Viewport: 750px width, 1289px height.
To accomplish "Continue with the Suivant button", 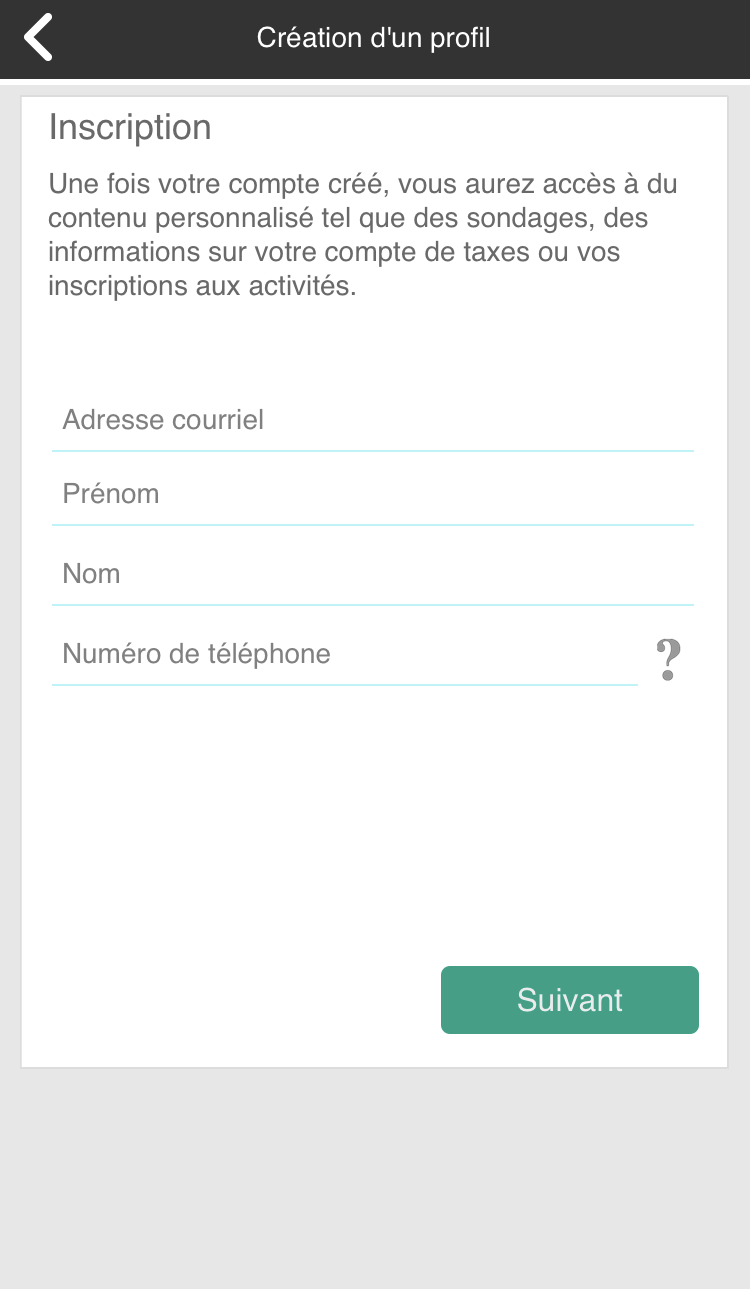I will (x=569, y=1000).
